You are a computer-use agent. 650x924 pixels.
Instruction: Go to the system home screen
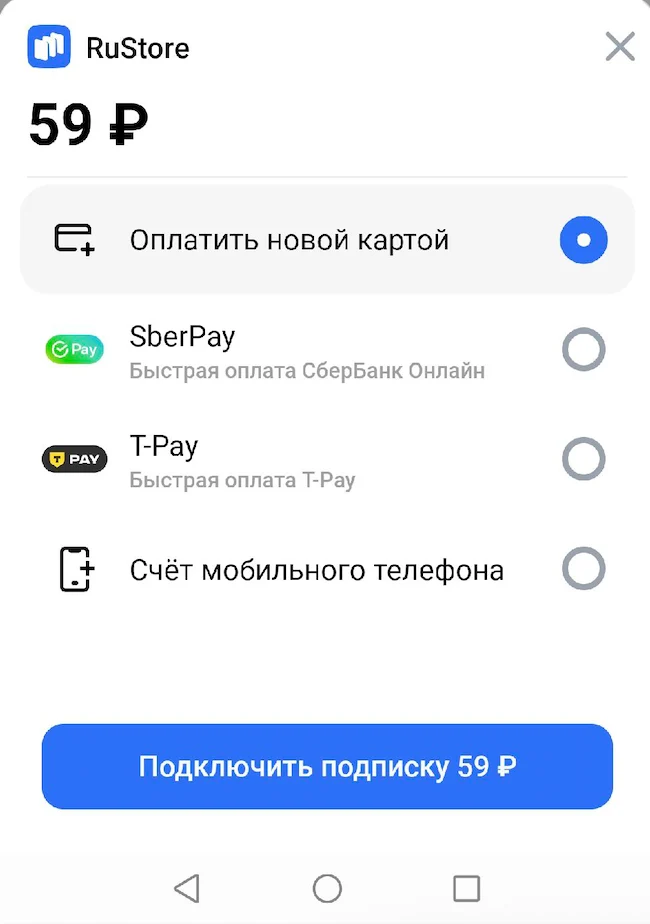coord(327,888)
